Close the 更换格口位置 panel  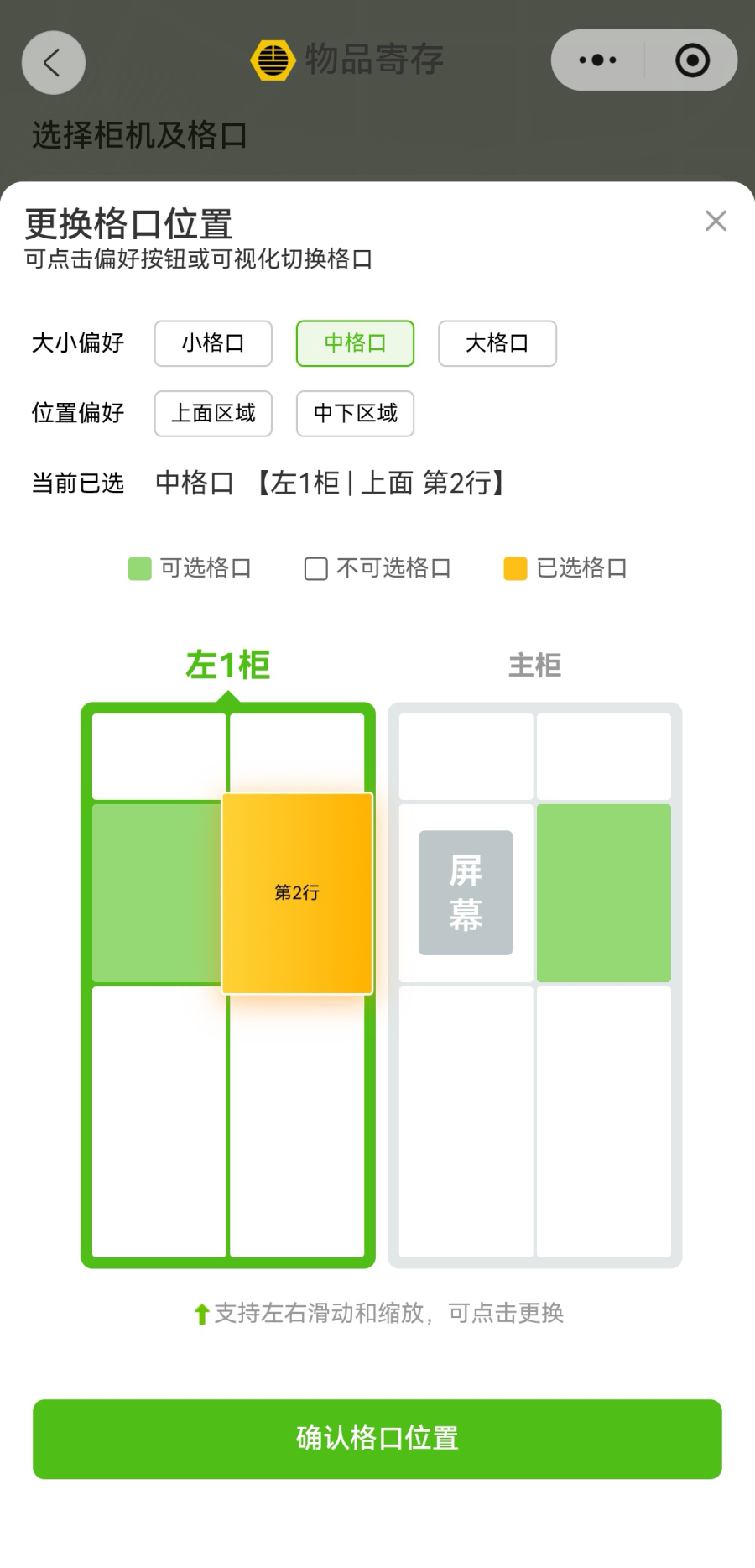pyautogui.click(x=716, y=221)
